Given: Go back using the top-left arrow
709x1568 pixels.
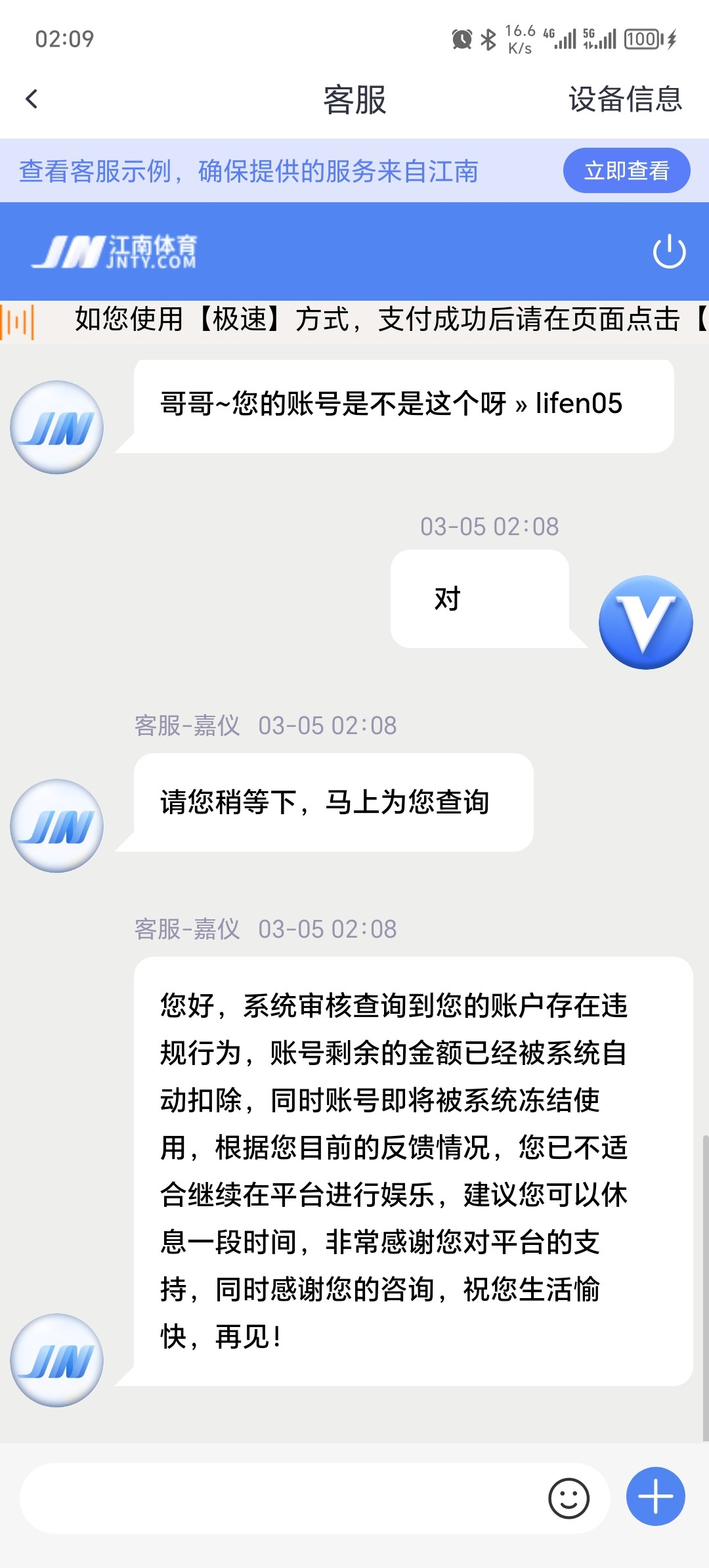Looking at the screenshot, I should click(x=32, y=100).
